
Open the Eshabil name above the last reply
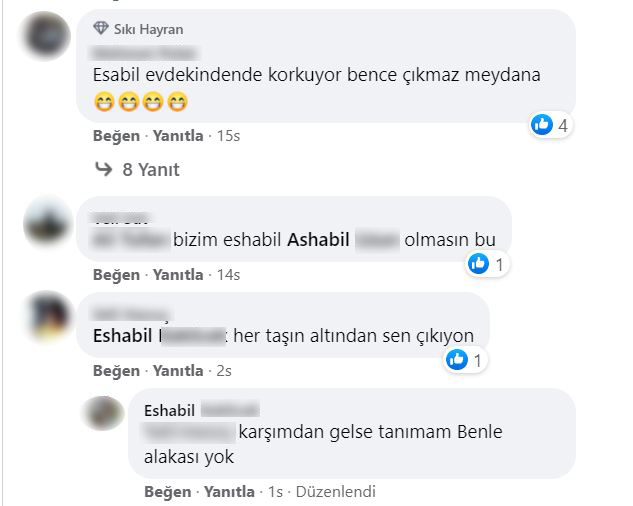[x=170, y=410]
